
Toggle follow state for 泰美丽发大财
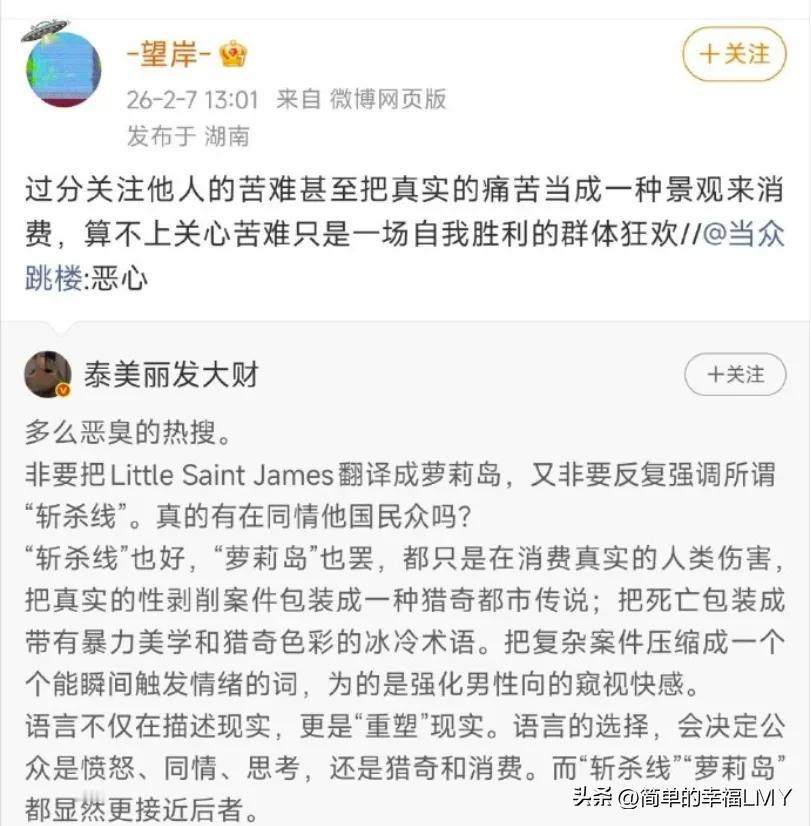tap(735, 372)
